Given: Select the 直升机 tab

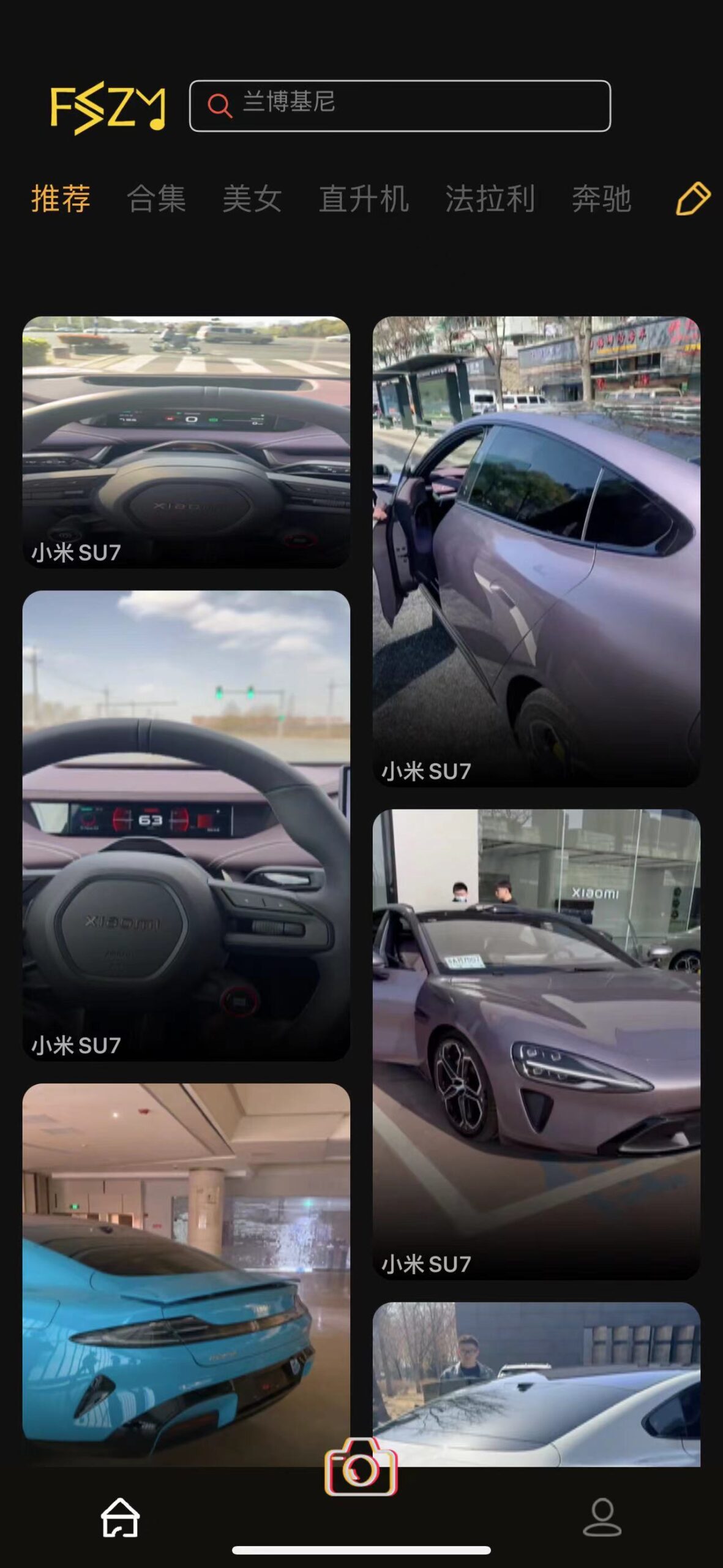Looking at the screenshot, I should (364, 199).
